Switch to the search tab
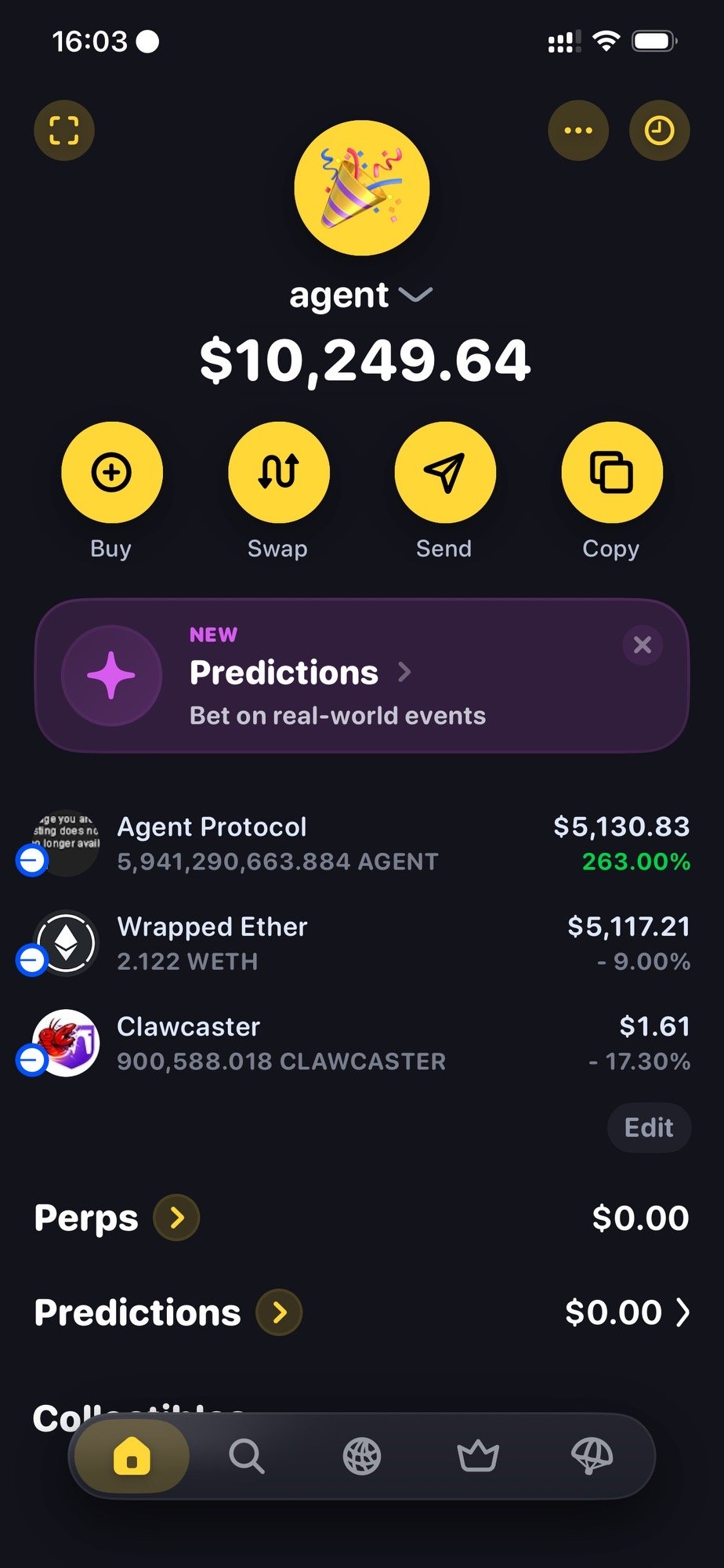The height and width of the screenshot is (1568, 724). 247,1456
